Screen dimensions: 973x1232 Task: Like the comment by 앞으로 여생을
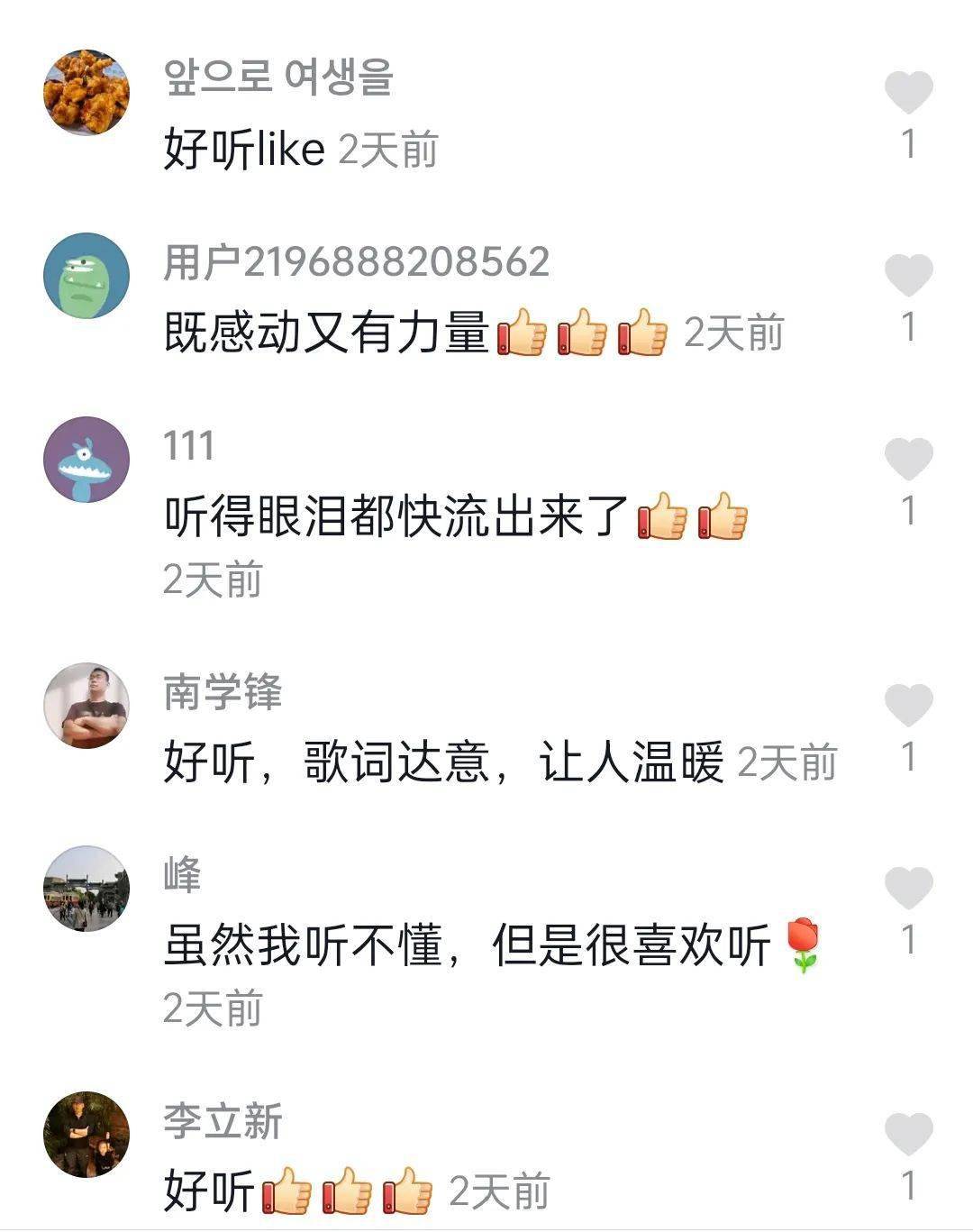pos(908,92)
